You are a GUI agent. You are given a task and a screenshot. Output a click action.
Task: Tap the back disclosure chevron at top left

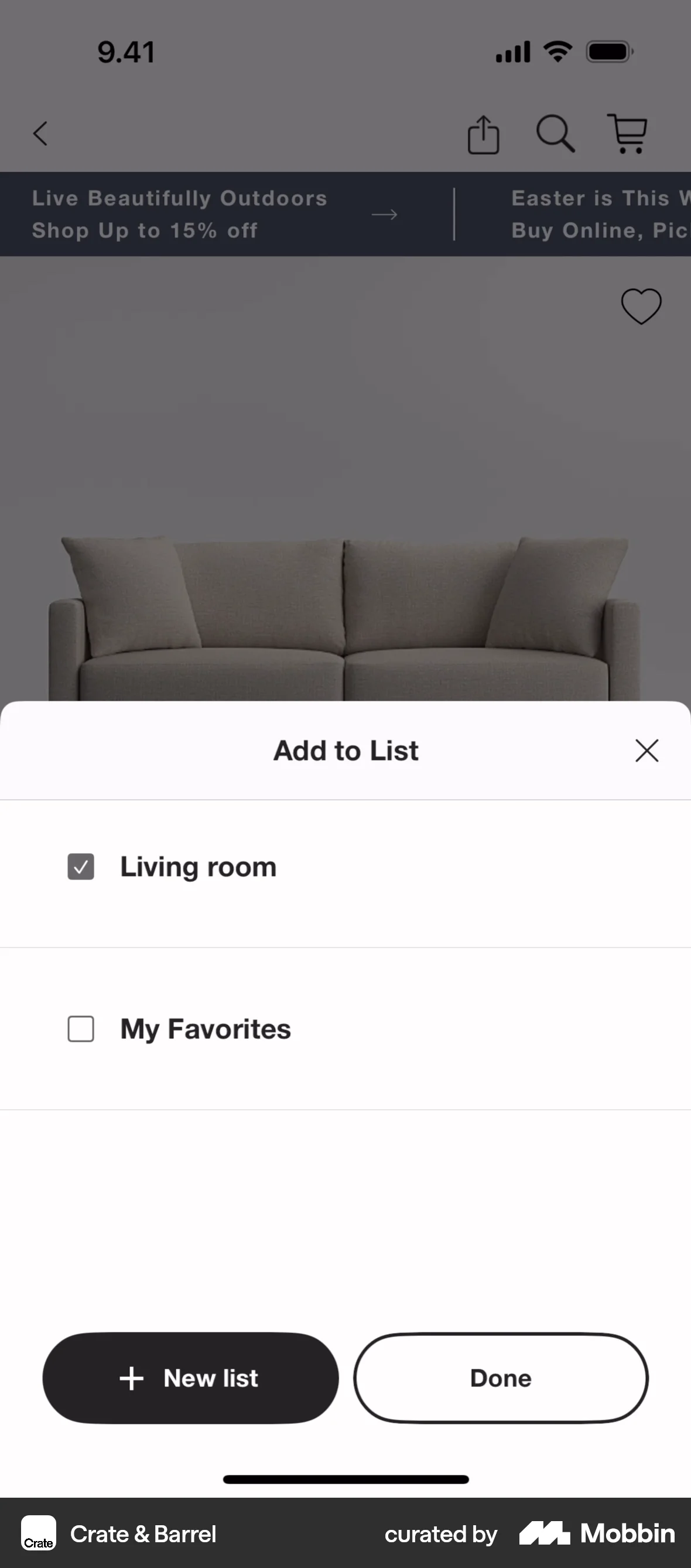(40, 134)
